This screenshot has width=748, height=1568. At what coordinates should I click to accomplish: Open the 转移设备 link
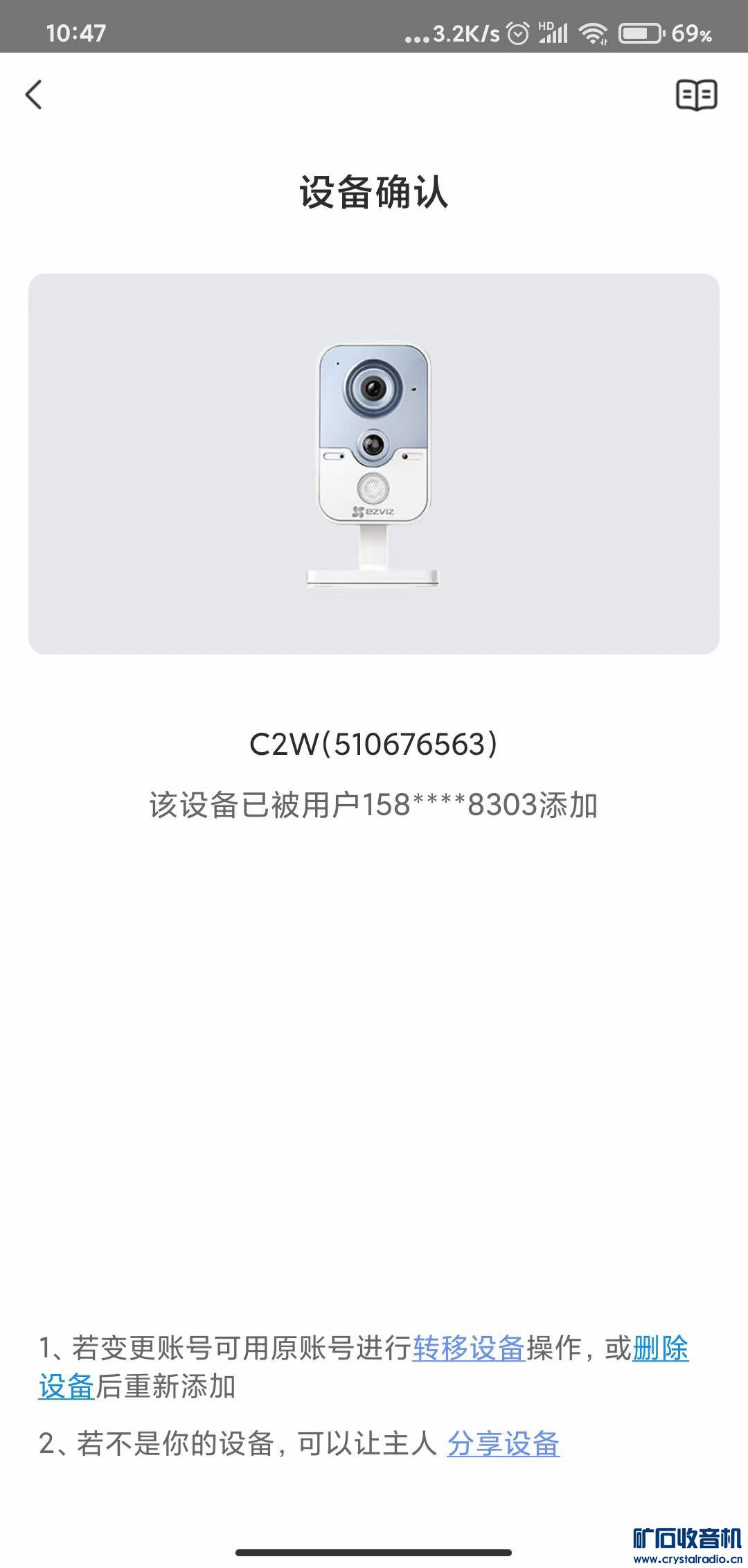pos(469,1348)
